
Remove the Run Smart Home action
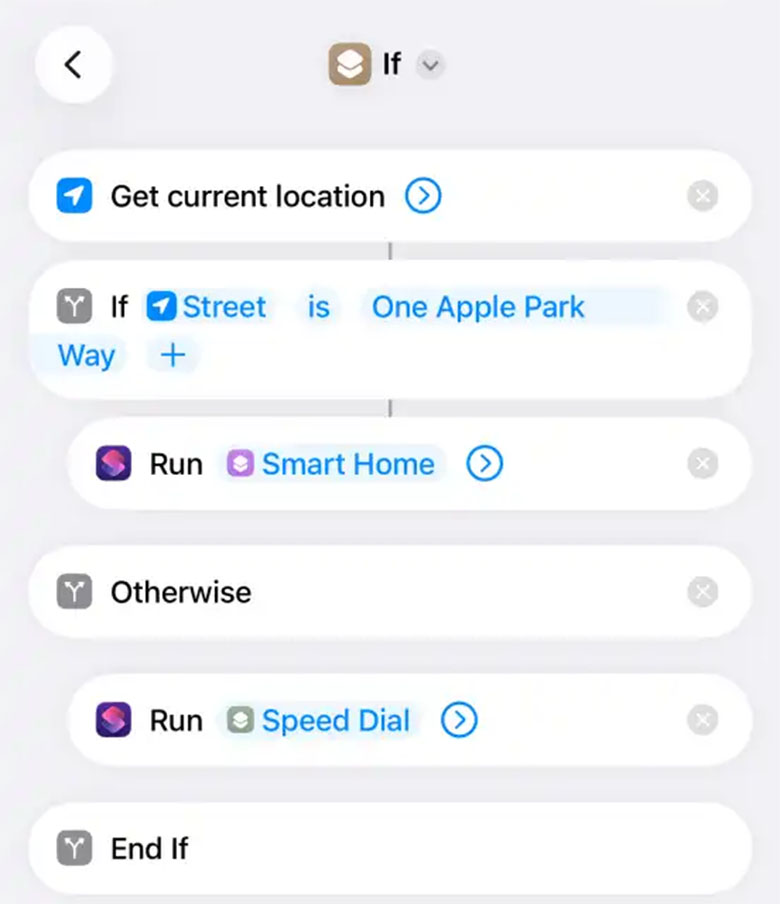tap(703, 464)
